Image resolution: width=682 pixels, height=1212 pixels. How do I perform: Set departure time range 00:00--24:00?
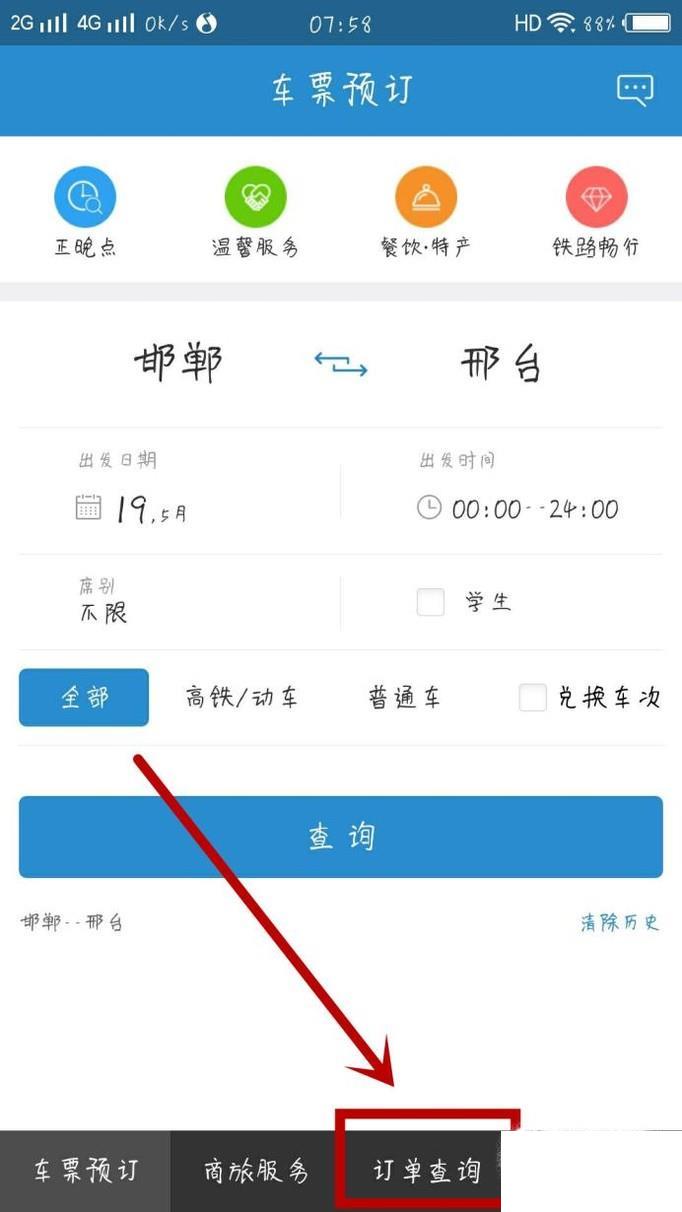pyautogui.click(x=518, y=509)
